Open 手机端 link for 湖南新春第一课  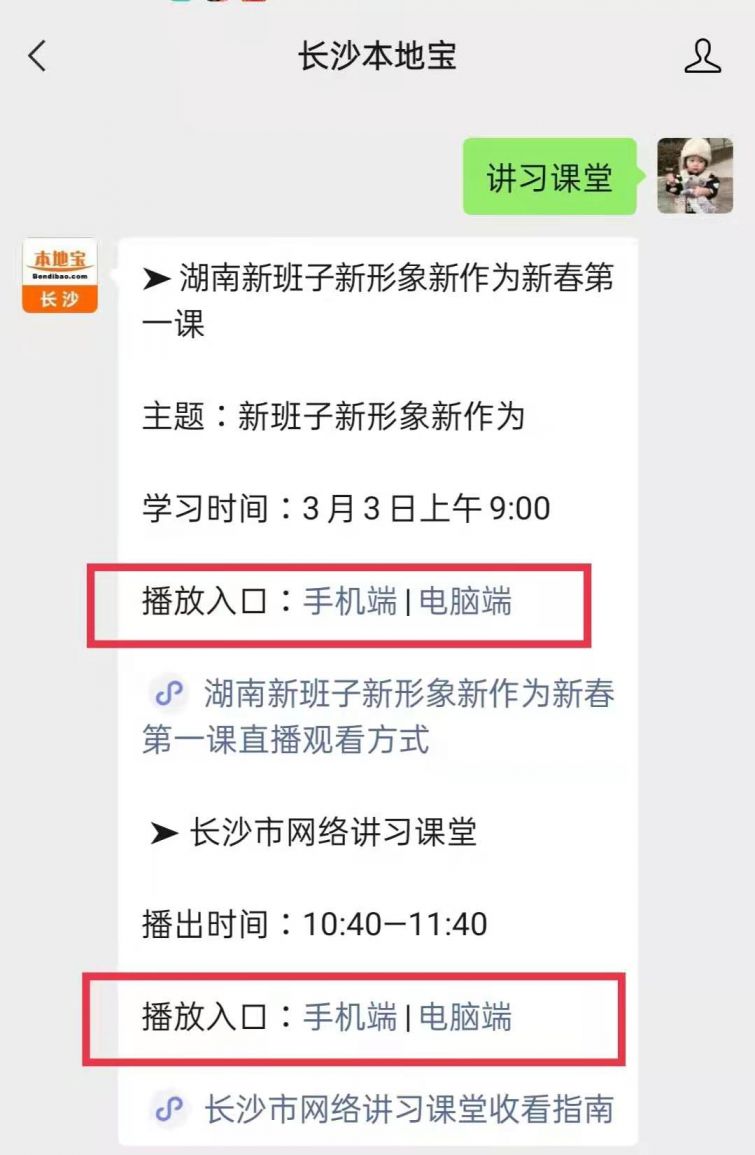coord(350,602)
